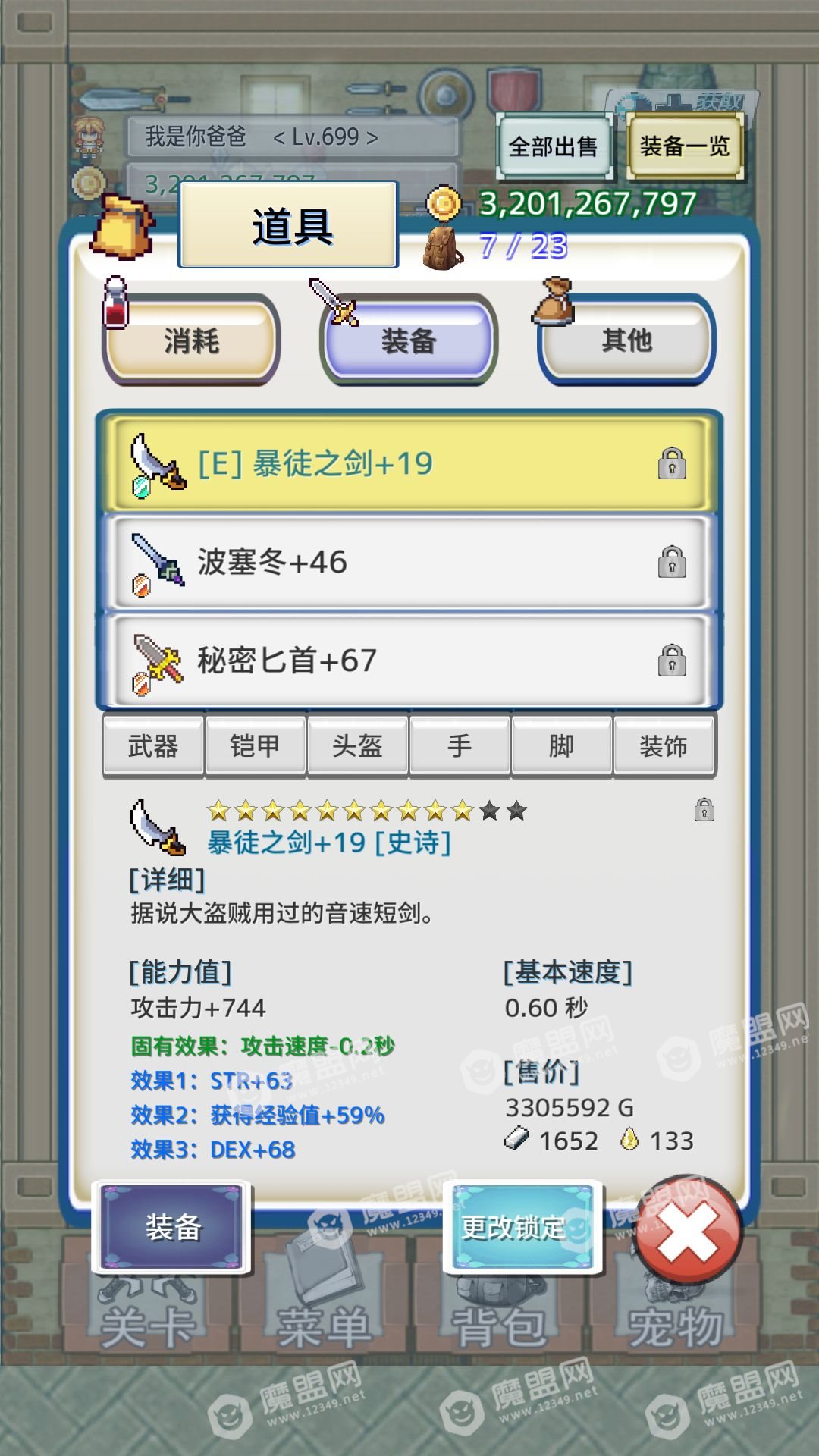Filter by 手 hand gear
The height and width of the screenshot is (1456, 819).
pyautogui.click(x=460, y=746)
